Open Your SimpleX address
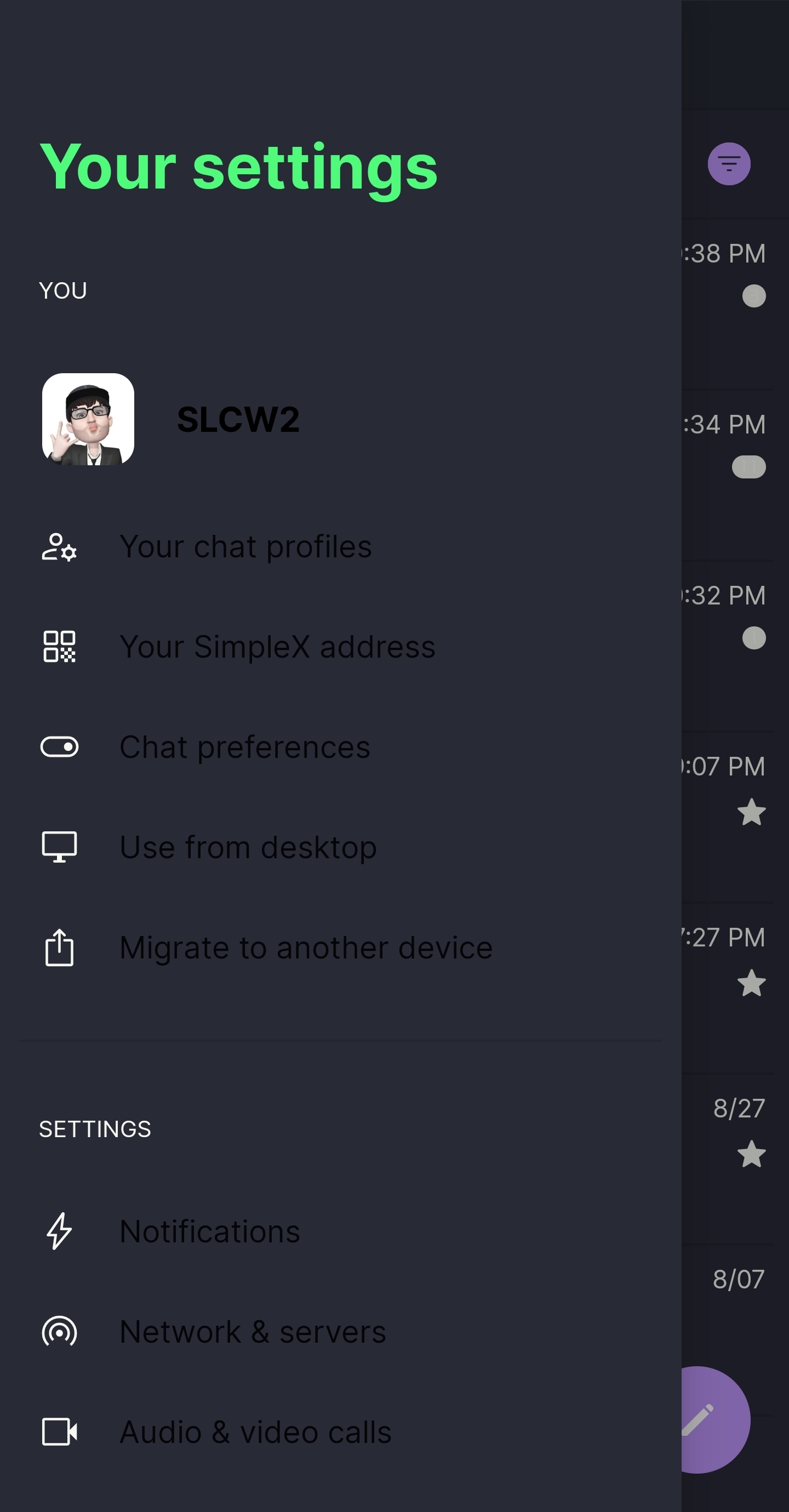789x1512 pixels. click(x=277, y=647)
